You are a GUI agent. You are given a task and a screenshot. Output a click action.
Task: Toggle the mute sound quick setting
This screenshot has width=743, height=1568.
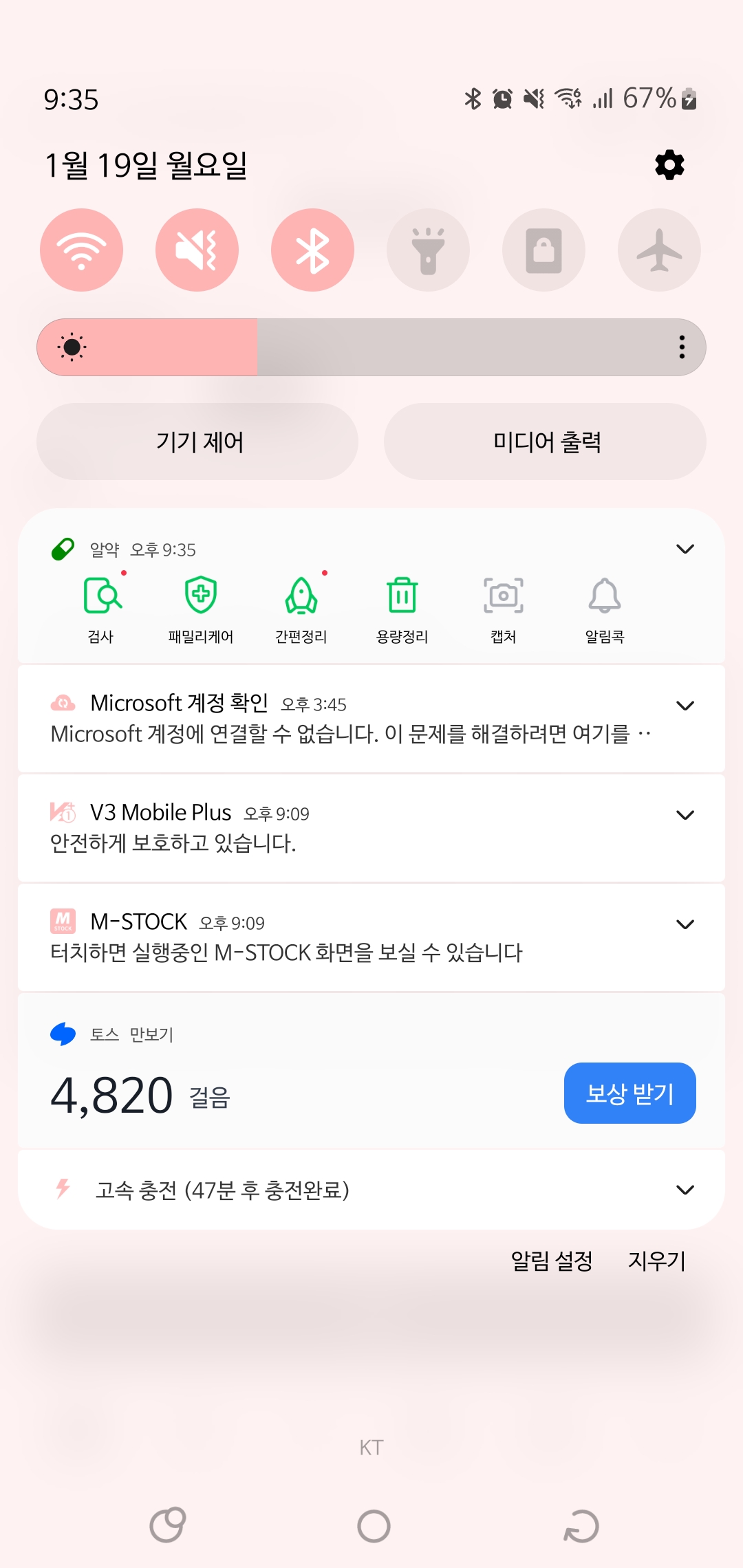coord(197,250)
